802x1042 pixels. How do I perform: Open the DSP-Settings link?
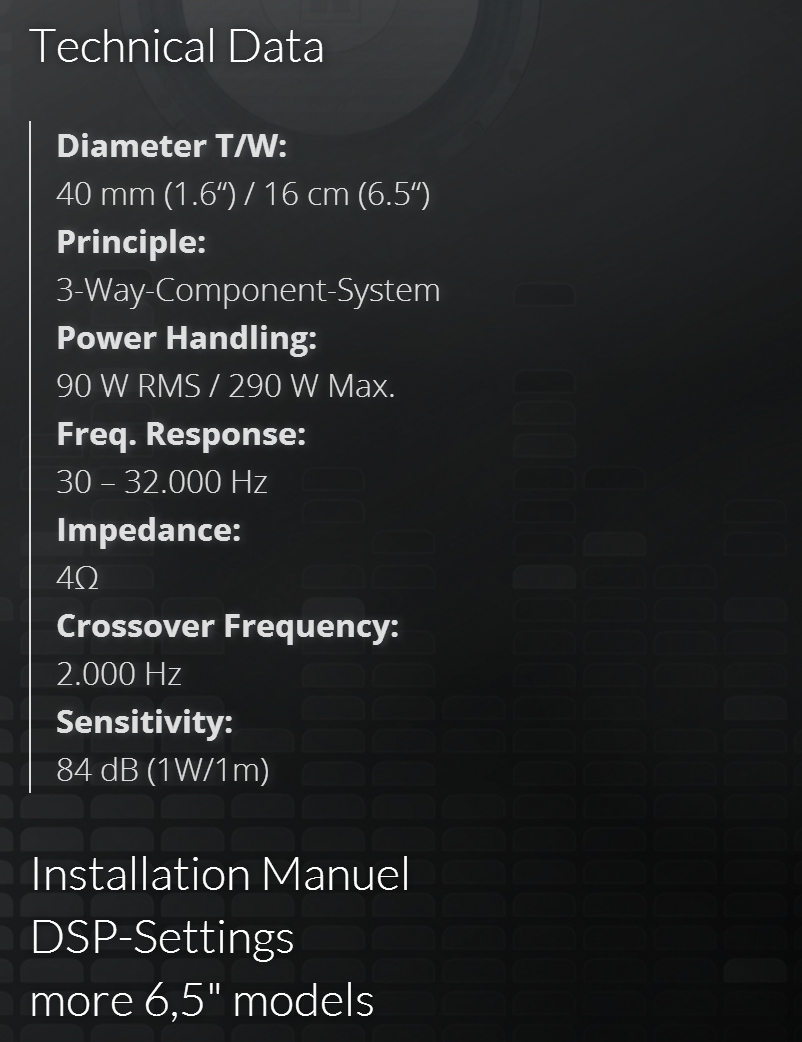[x=162, y=938]
